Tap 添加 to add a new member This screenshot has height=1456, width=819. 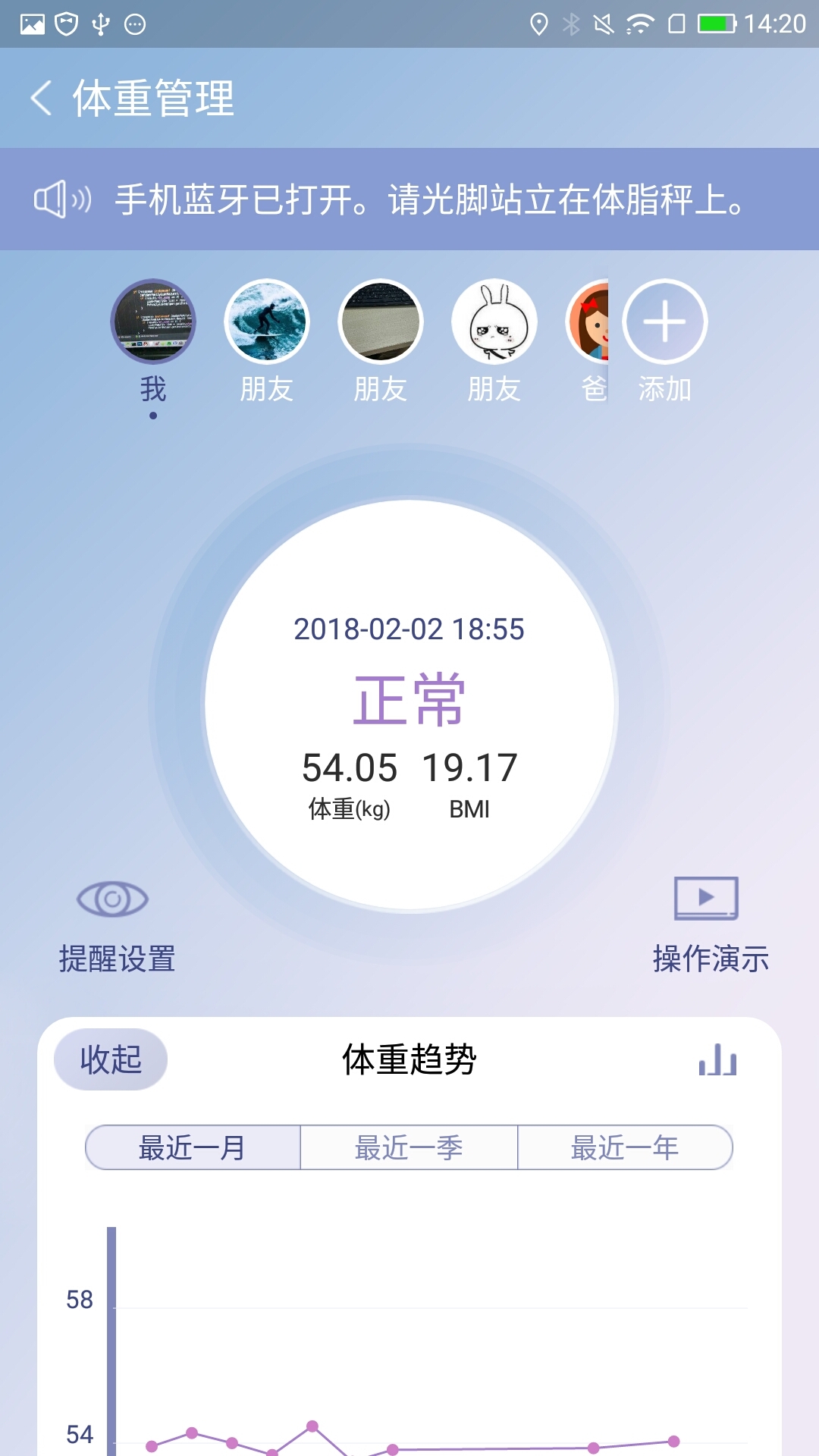(665, 322)
